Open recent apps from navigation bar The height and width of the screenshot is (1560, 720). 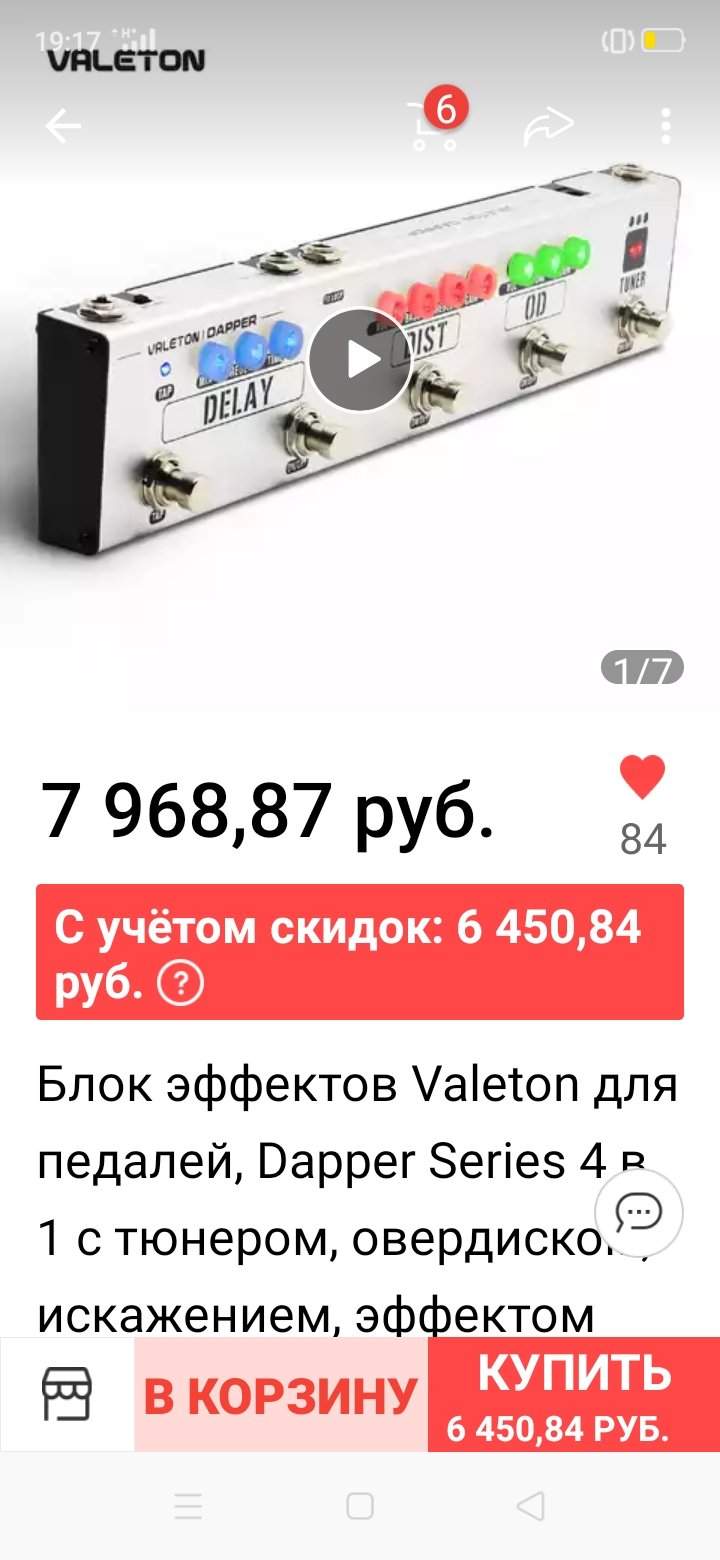[x=188, y=1505]
